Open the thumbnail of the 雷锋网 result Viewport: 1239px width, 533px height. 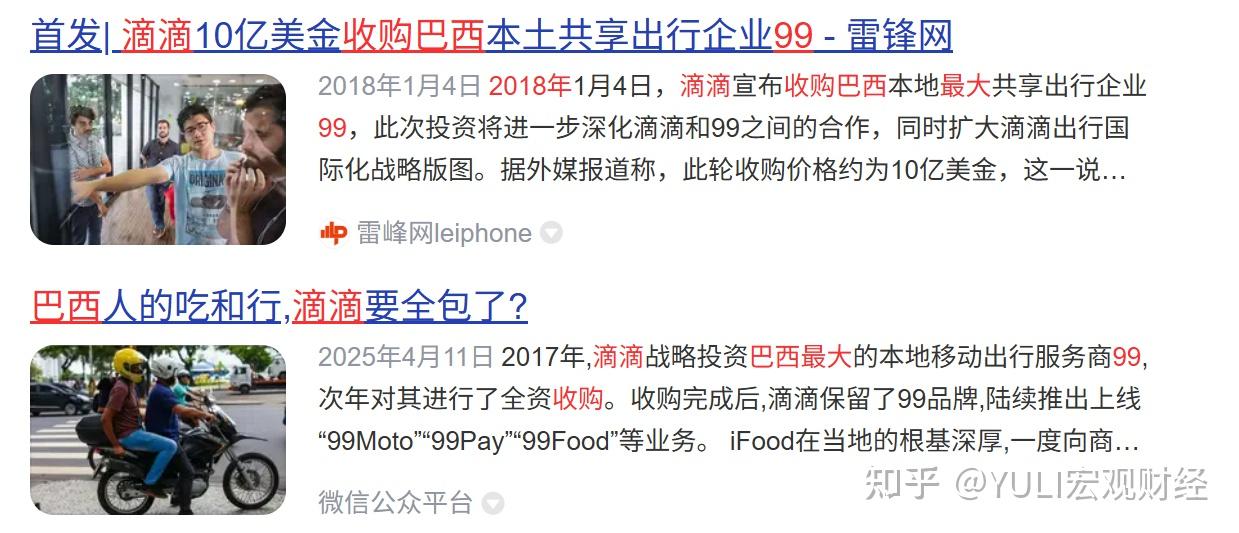158,160
